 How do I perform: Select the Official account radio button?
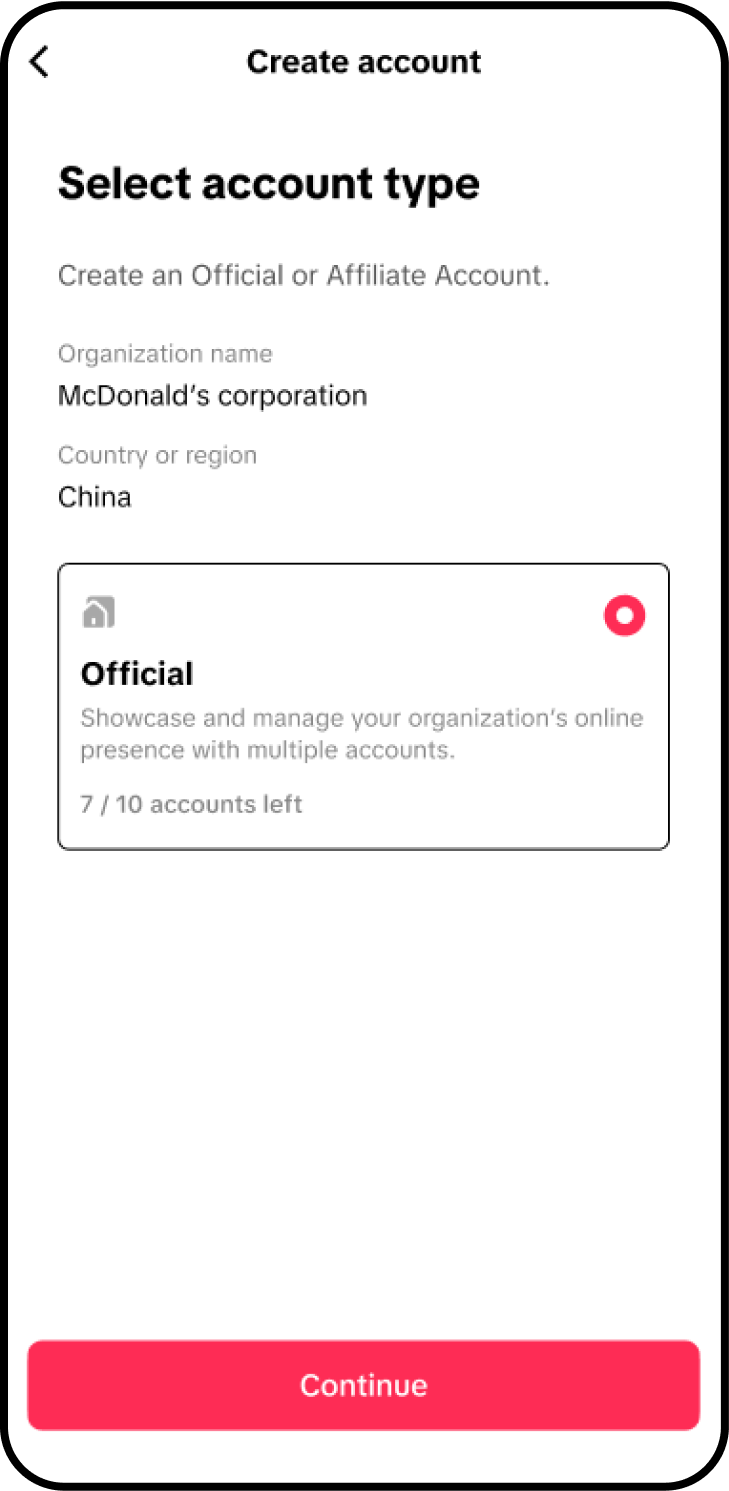(624, 616)
